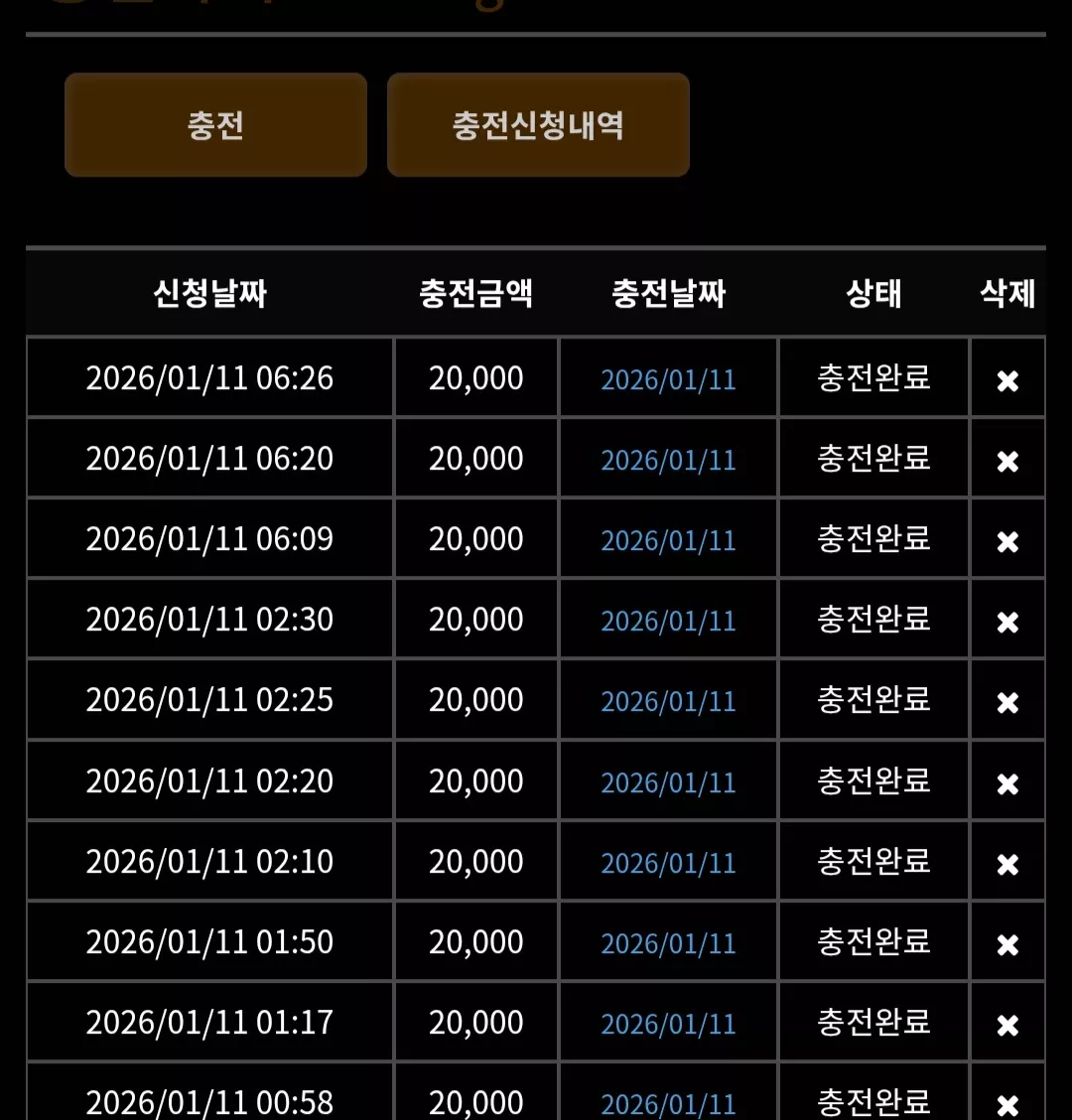Tap the X on the 02:10 row

pyautogui.click(x=1007, y=865)
